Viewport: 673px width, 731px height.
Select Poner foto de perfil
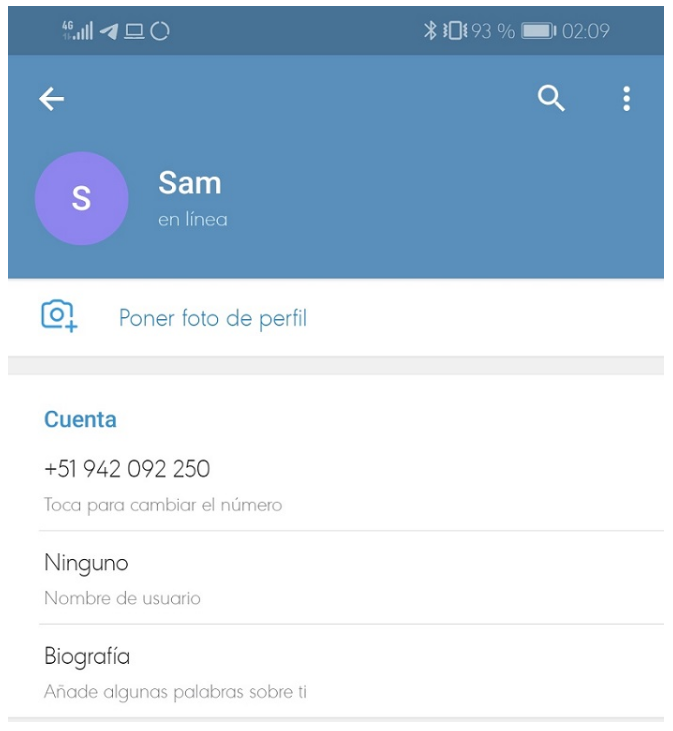(212, 319)
